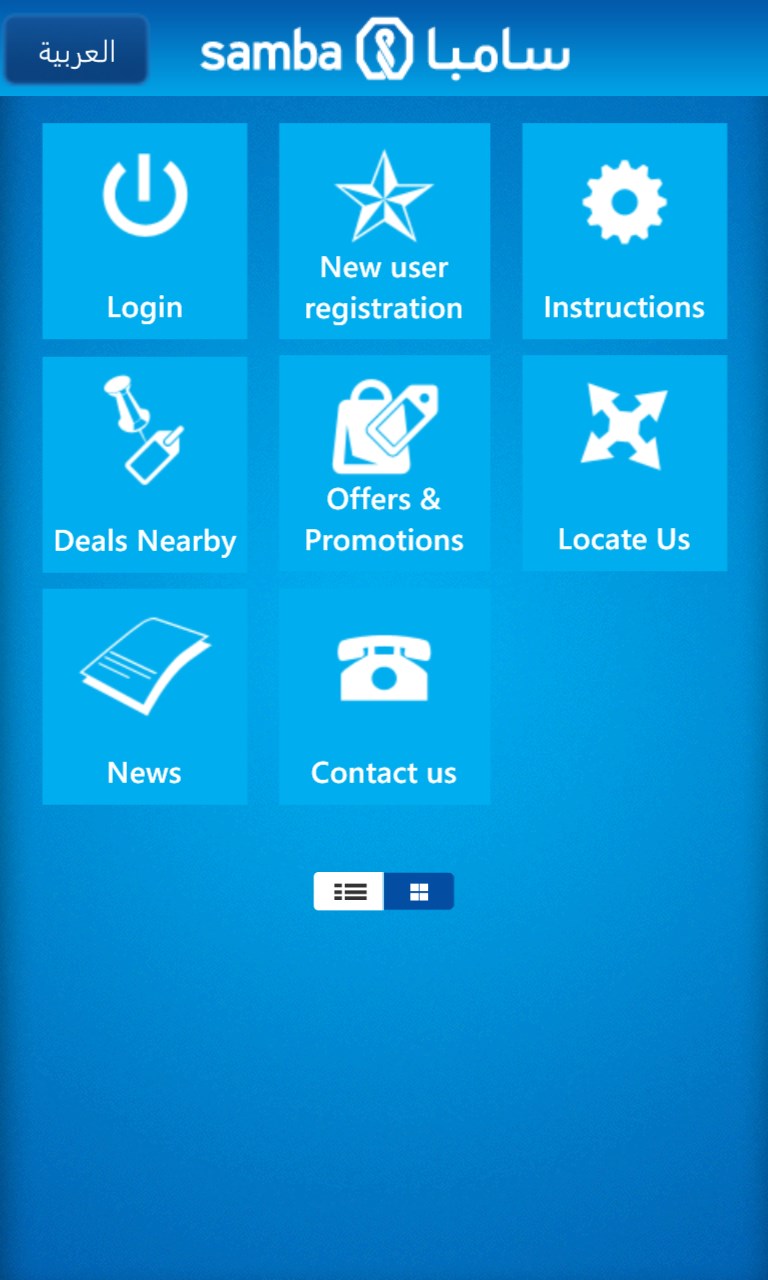Open the Instructions tile
This screenshot has height=1280, width=768.
pos(624,231)
